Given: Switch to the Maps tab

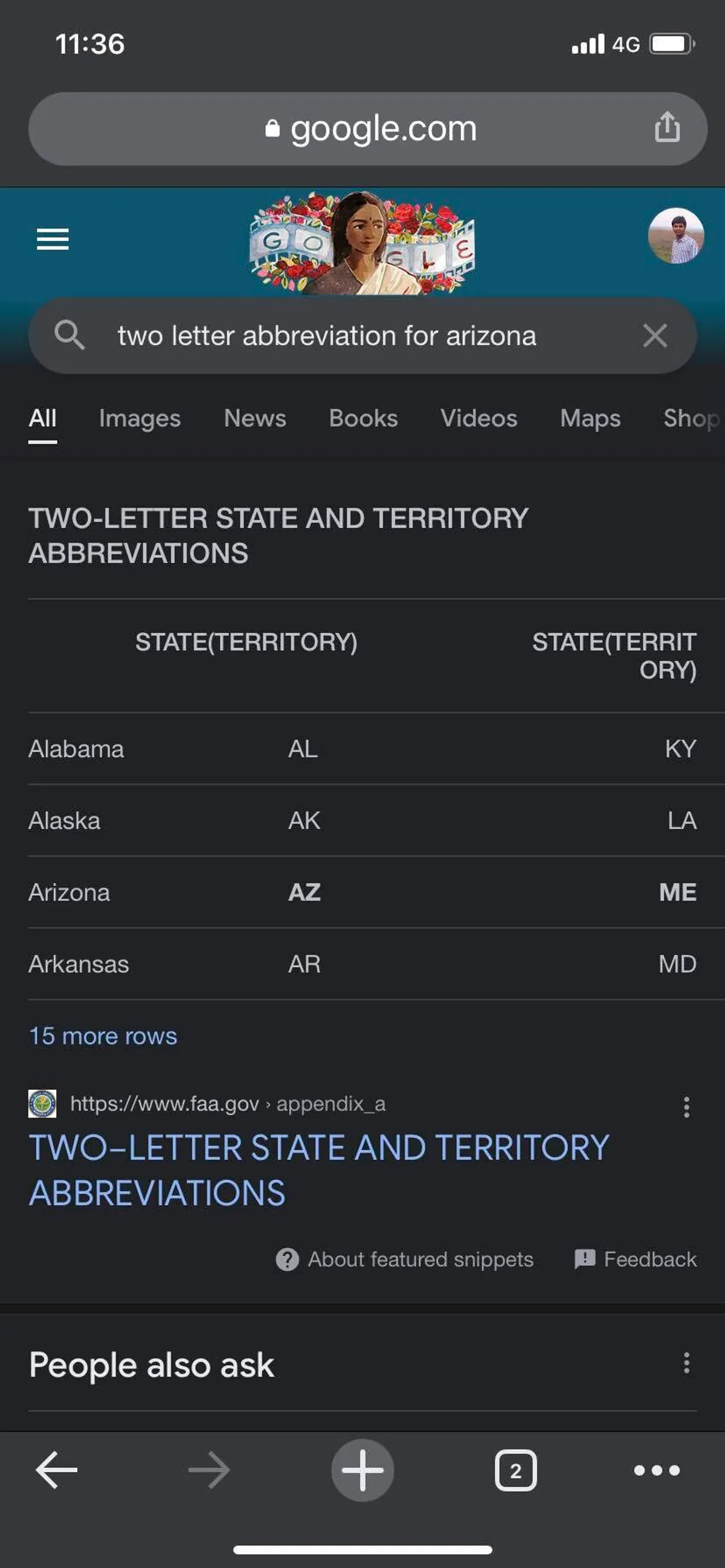Looking at the screenshot, I should [590, 419].
